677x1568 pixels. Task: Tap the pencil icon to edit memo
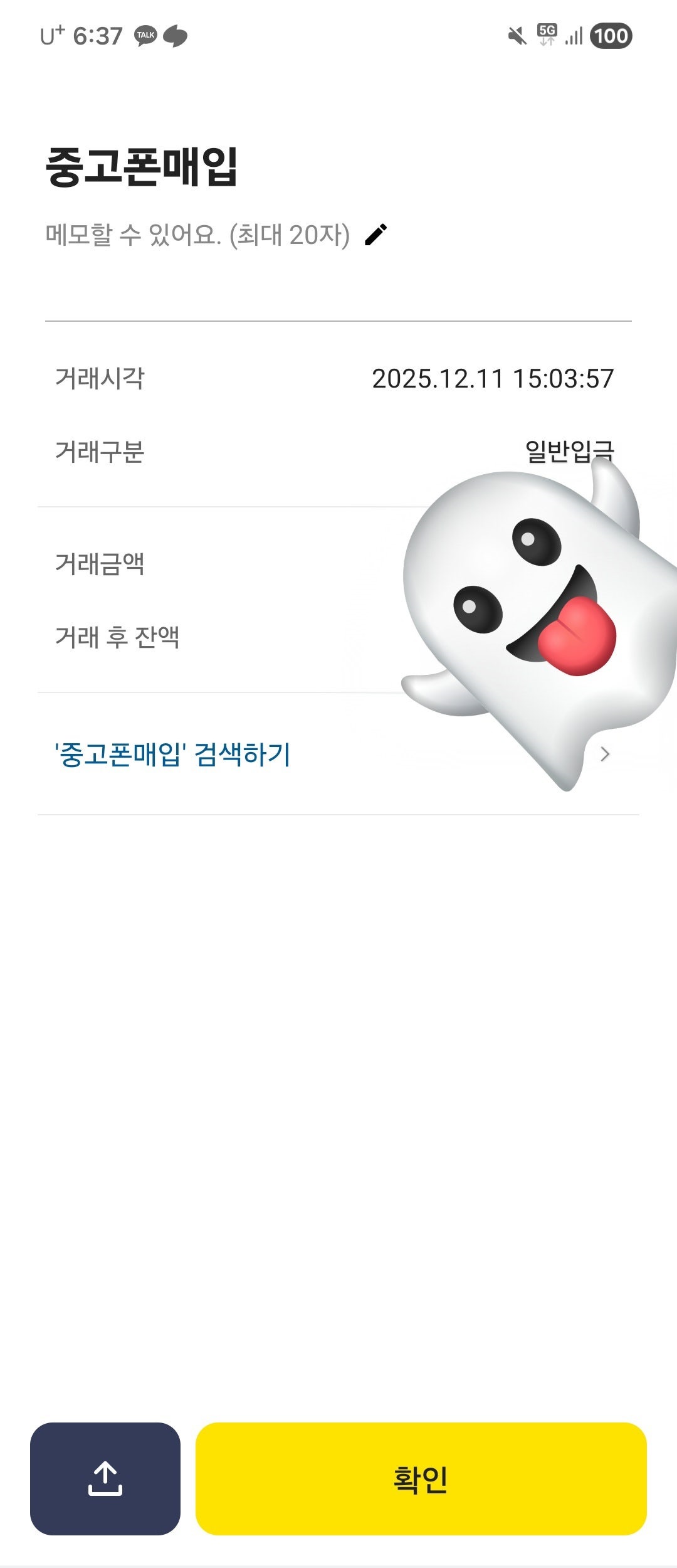(x=376, y=235)
